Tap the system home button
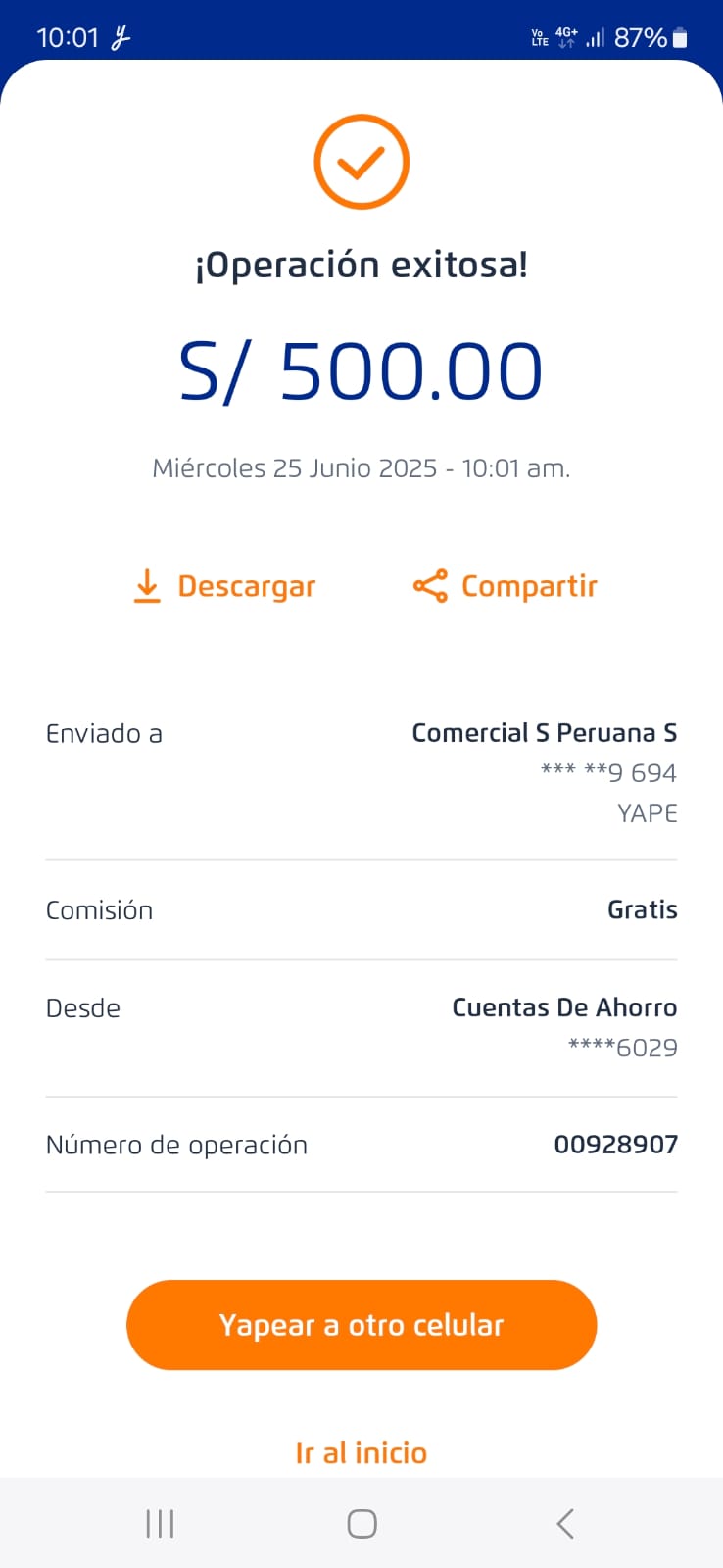Screen dimensions: 723x1568 pos(361,1524)
